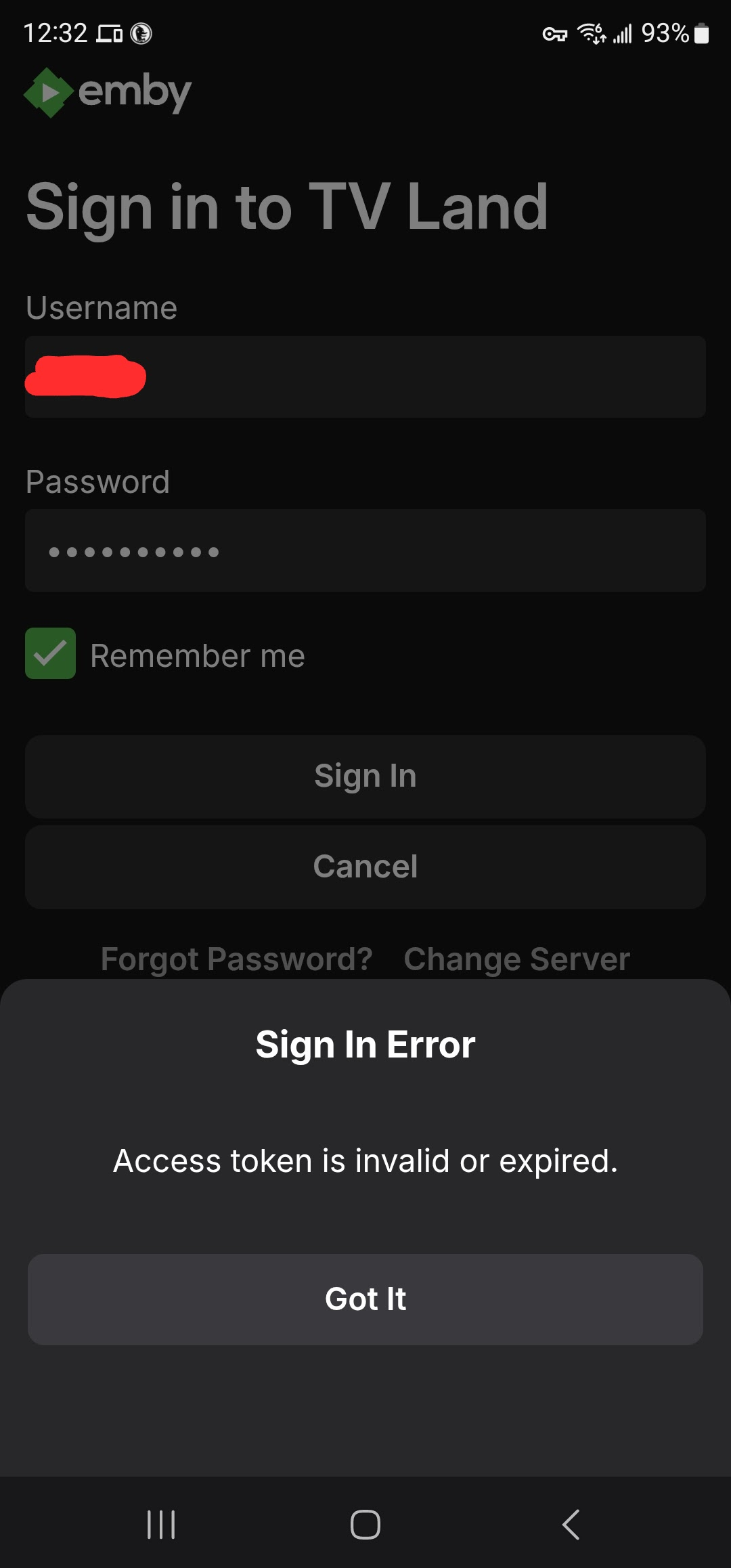Image resolution: width=731 pixels, height=1568 pixels.
Task: Select Change Server
Action: [x=516, y=959]
